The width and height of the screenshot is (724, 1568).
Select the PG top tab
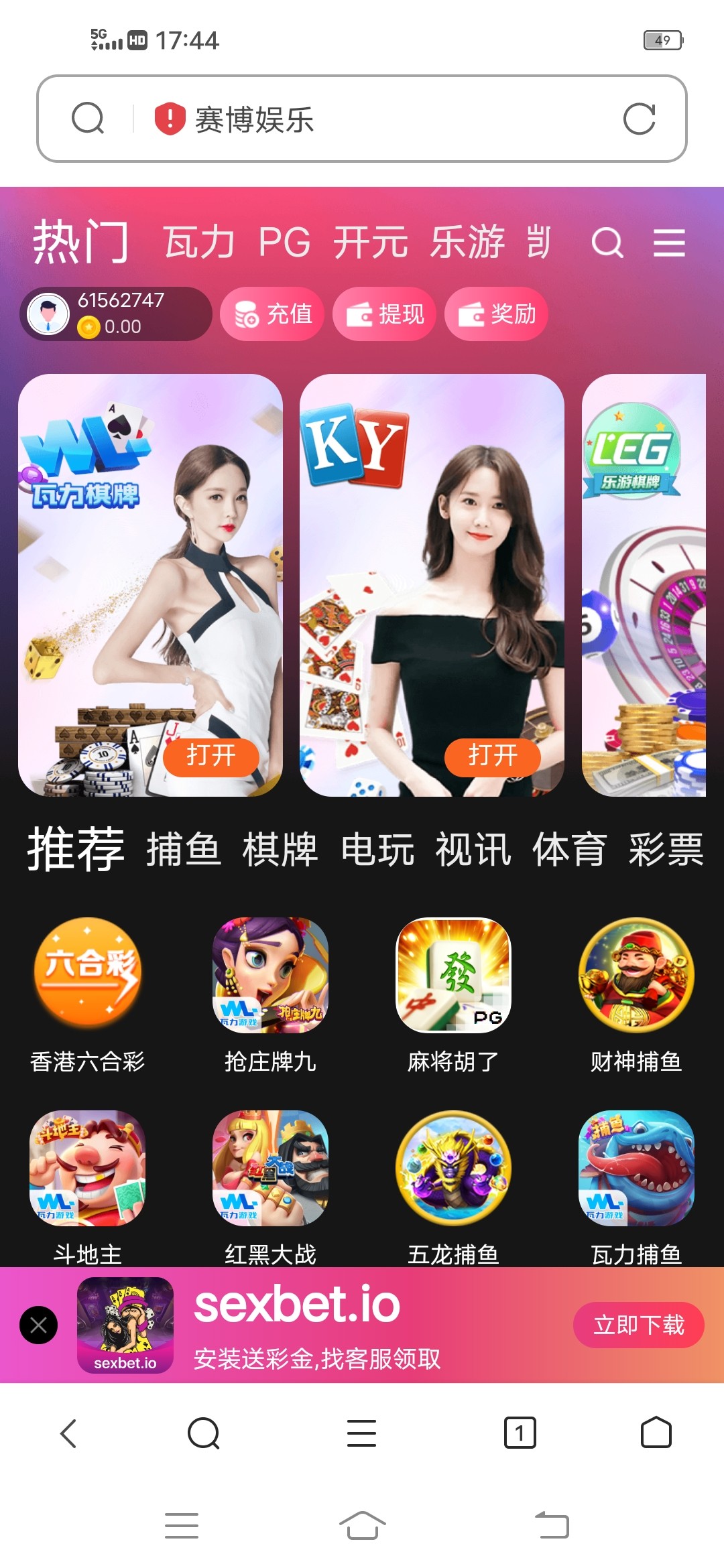(284, 243)
